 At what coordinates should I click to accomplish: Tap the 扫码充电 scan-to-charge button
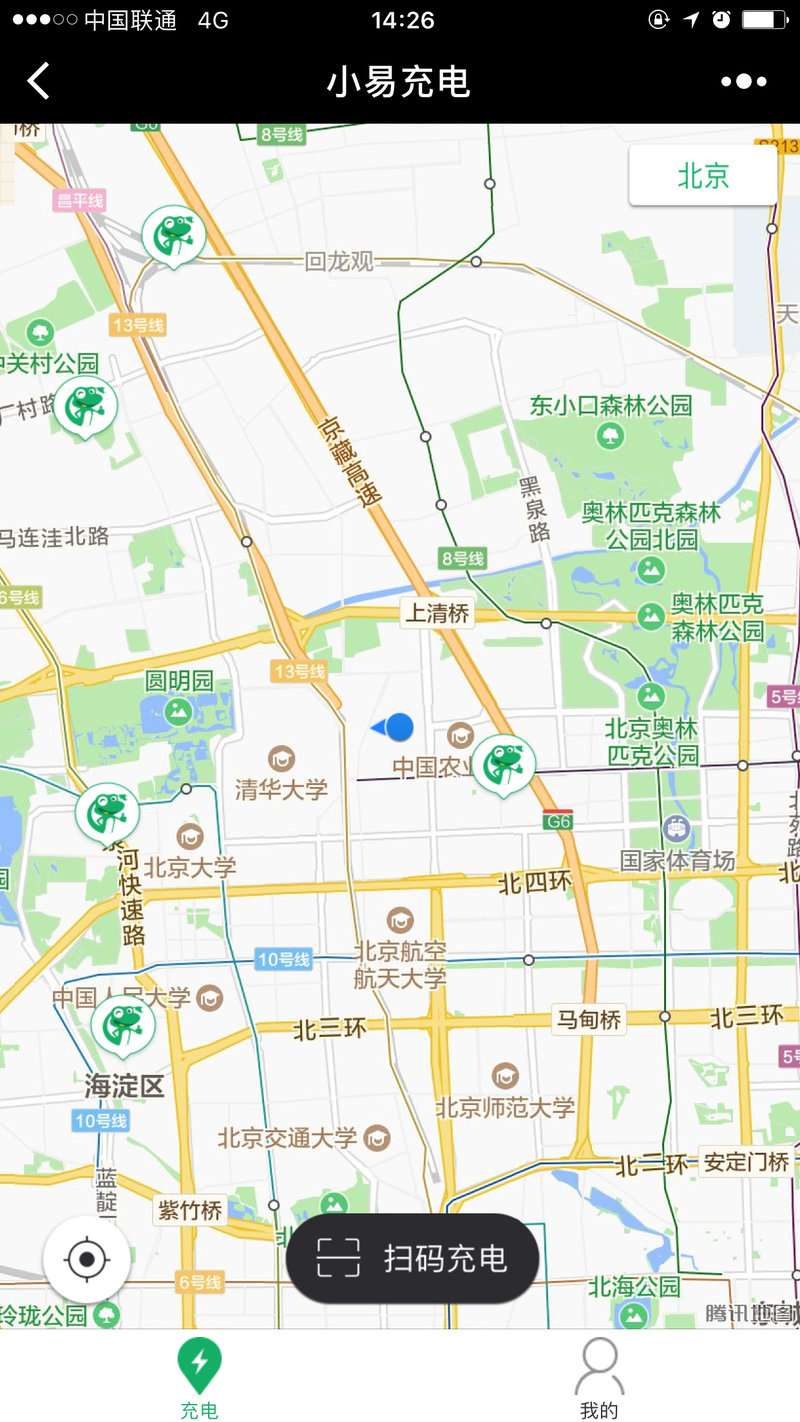tap(412, 1258)
